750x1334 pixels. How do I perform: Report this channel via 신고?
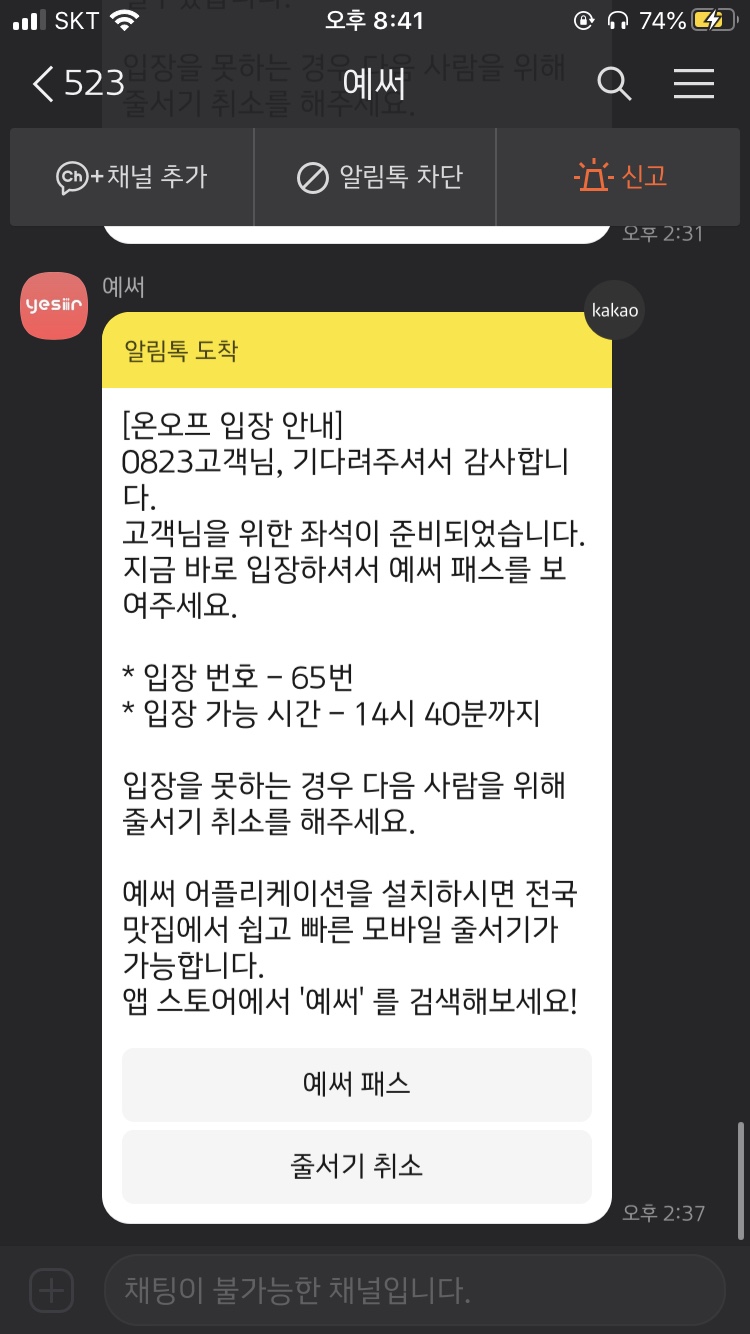pos(620,178)
